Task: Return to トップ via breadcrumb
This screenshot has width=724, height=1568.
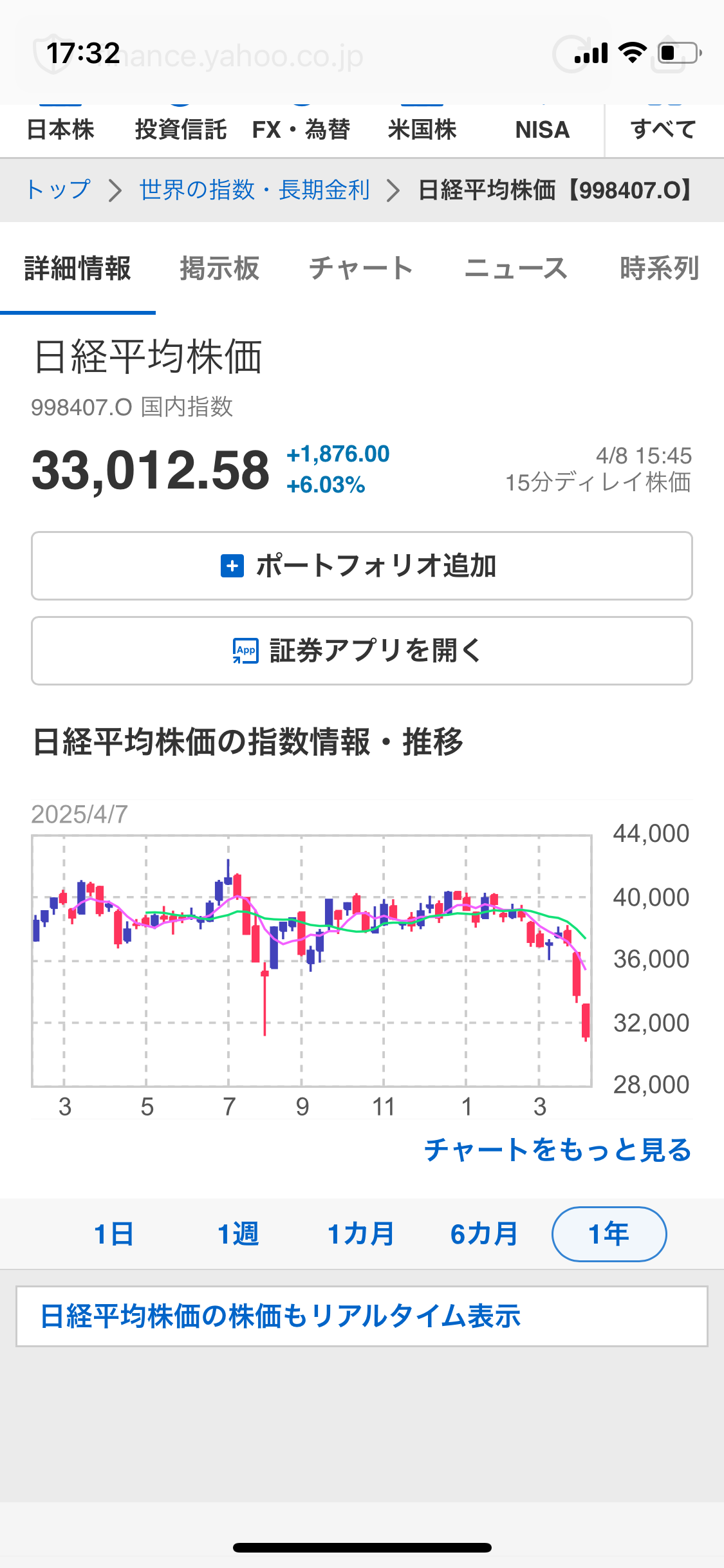Action: 58,190
